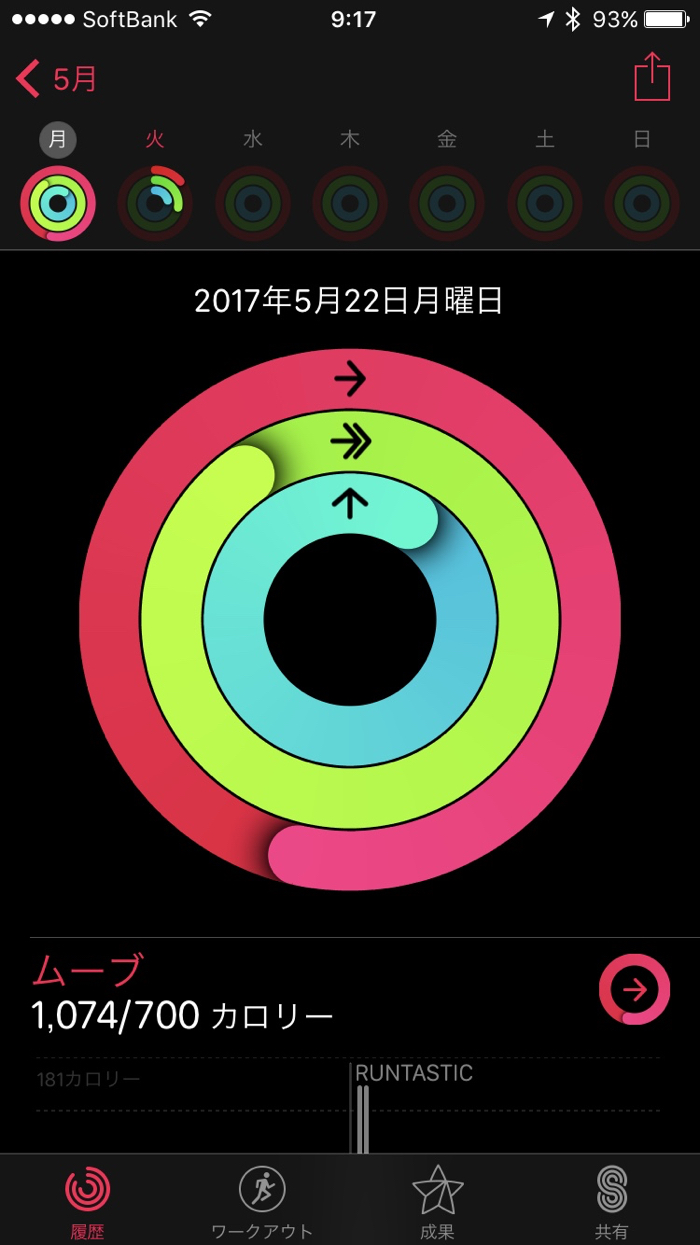Screen dimensions: 700x1245
Task: Select Saturday (土) activity rings
Action: point(545,203)
